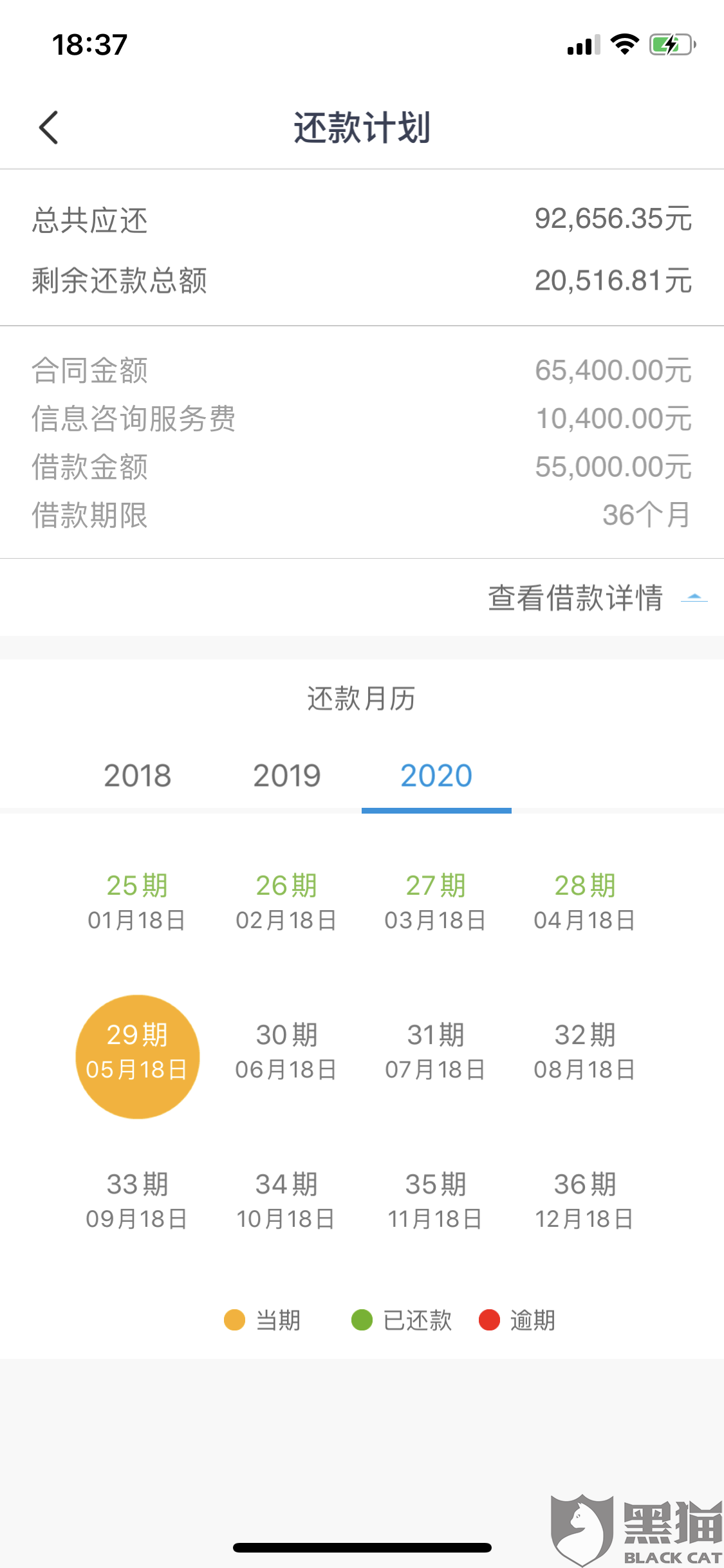
Task: Open period 25期 due 01月18日
Action: tap(137, 902)
